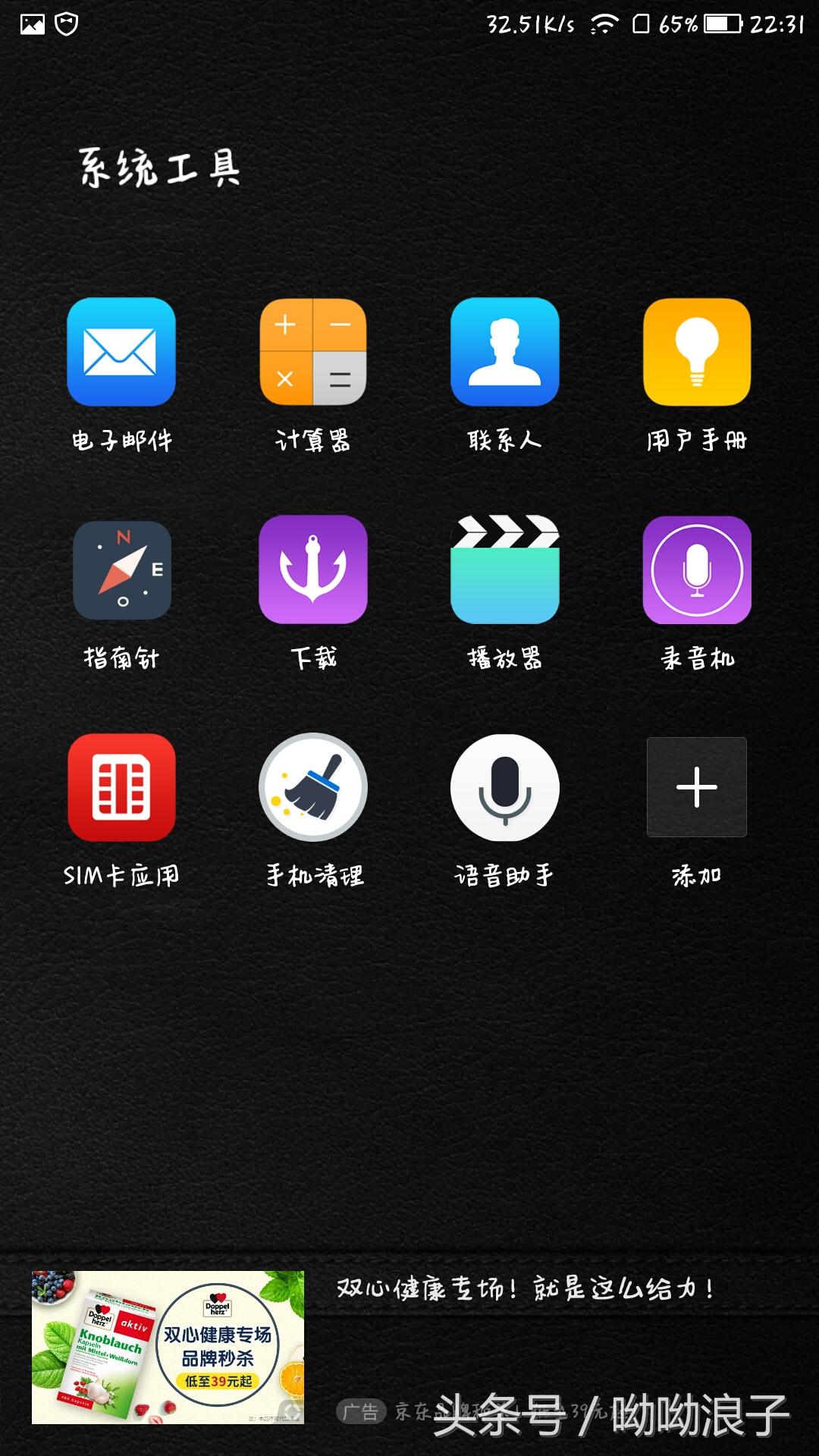819x1456 pixels.
Task: Open the SIM卡应用 app
Action: pyautogui.click(x=121, y=787)
